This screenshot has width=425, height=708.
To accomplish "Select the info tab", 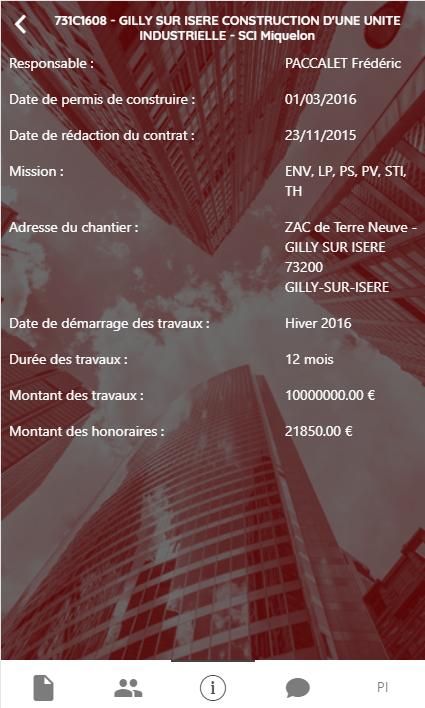I will (213, 687).
